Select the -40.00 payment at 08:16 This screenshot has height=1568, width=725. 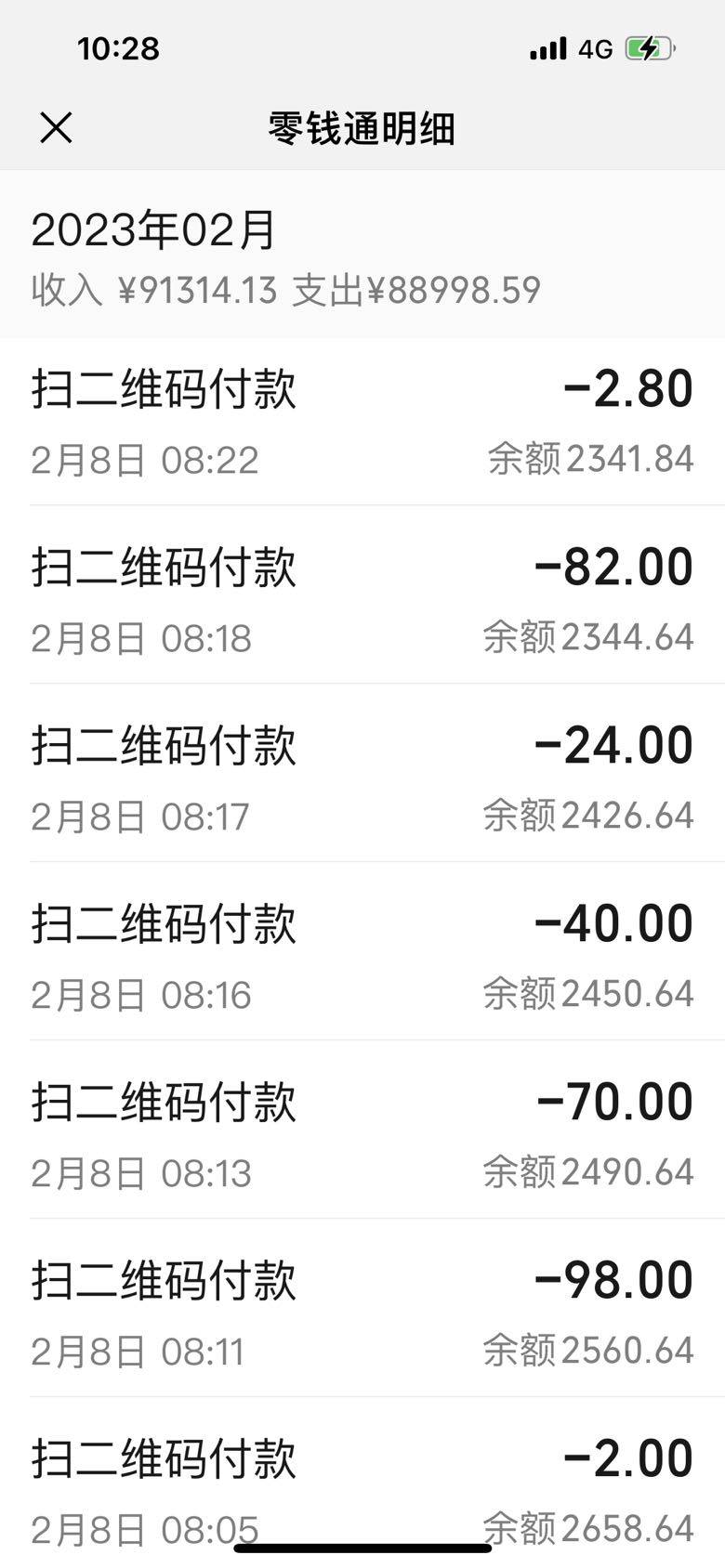pyautogui.click(x=362, y=957)
